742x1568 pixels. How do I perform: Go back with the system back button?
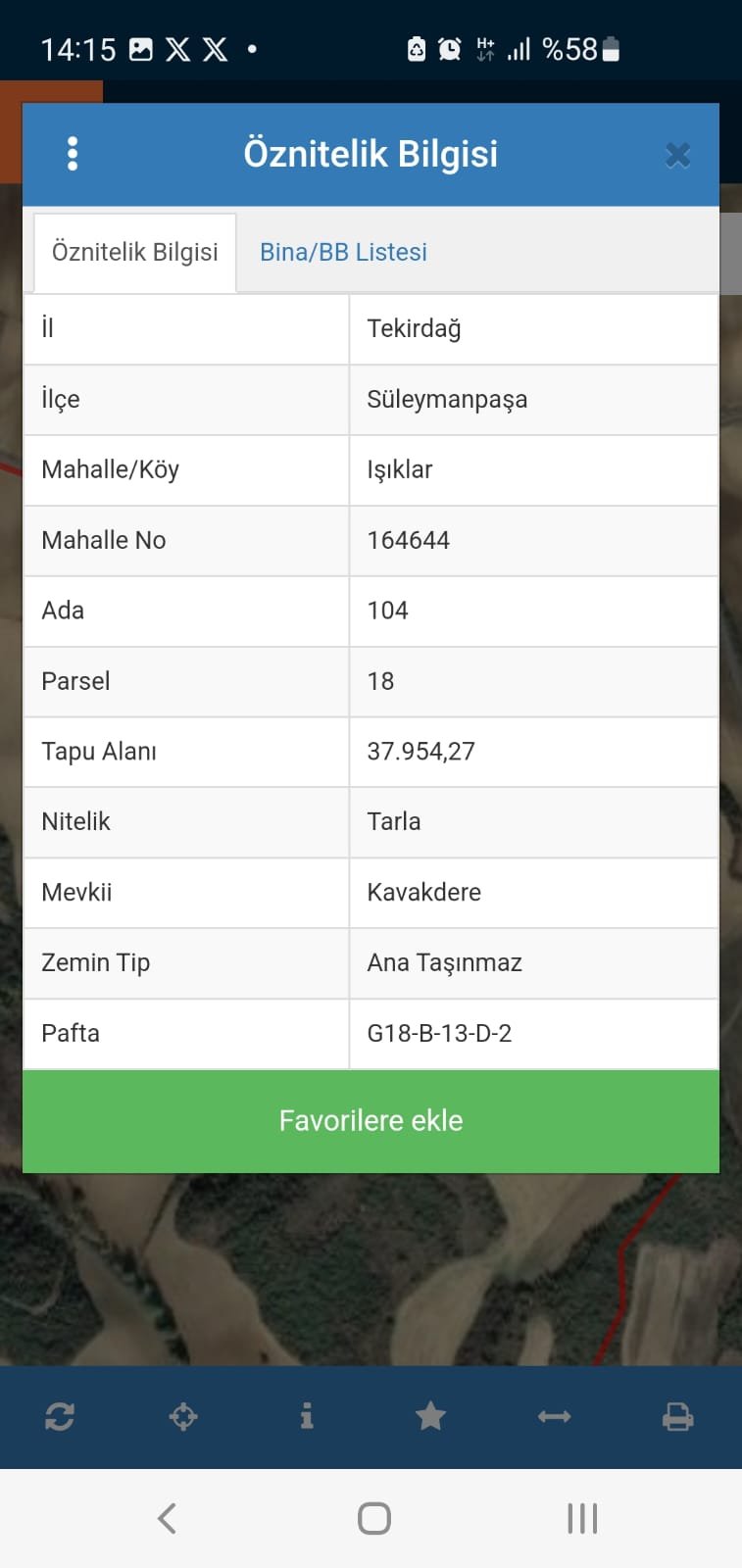(168, 1518)
